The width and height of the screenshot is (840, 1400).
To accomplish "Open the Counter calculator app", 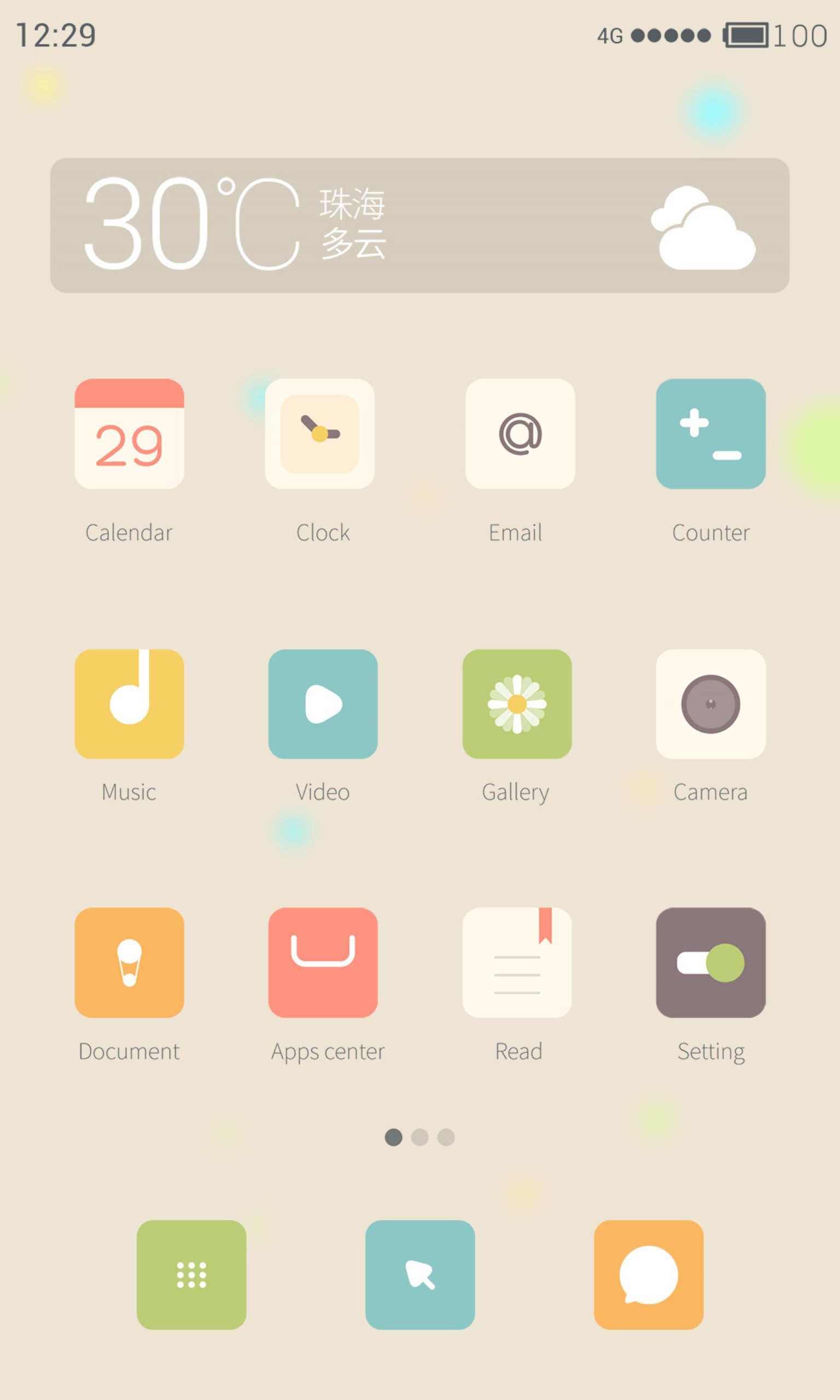I will point(710,434).
